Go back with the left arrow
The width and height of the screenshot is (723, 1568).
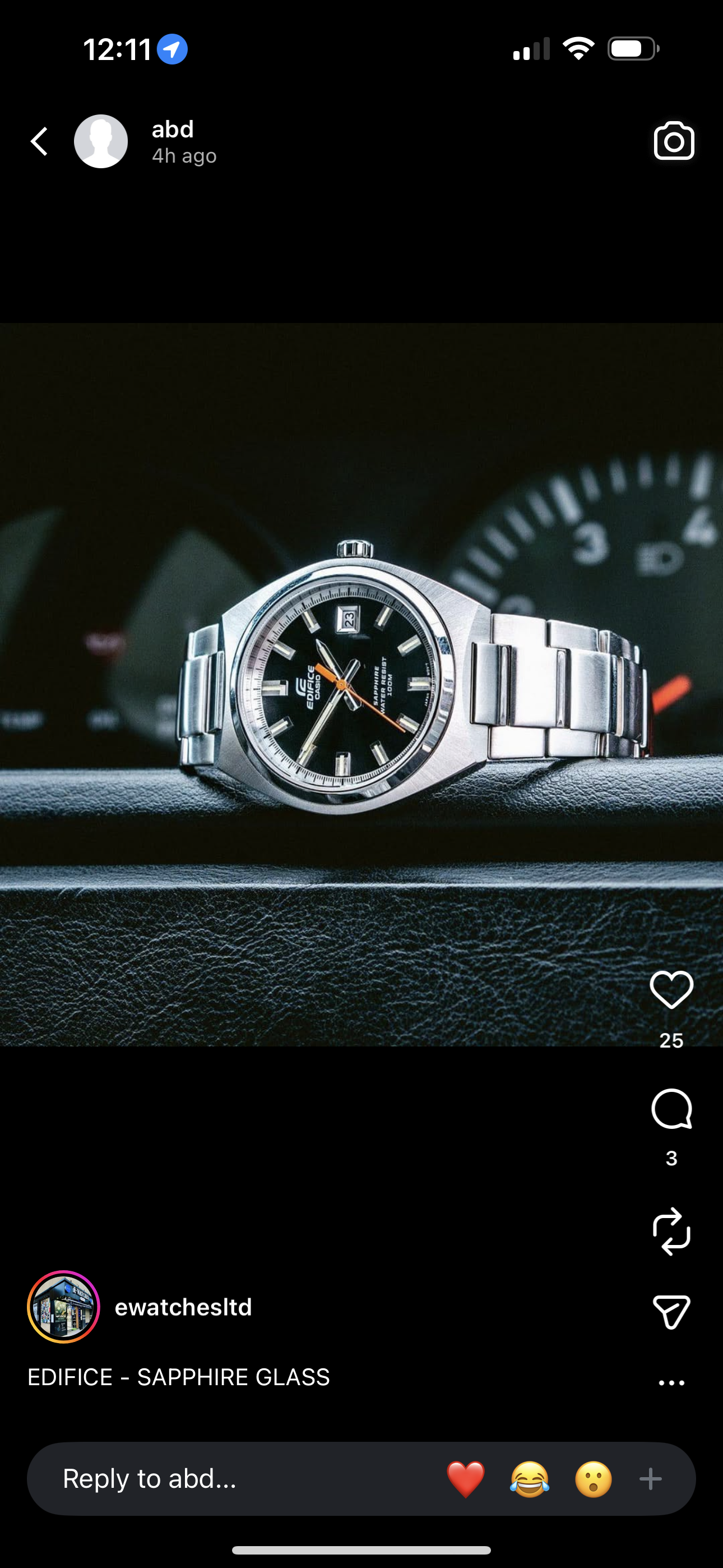(38, 141)
